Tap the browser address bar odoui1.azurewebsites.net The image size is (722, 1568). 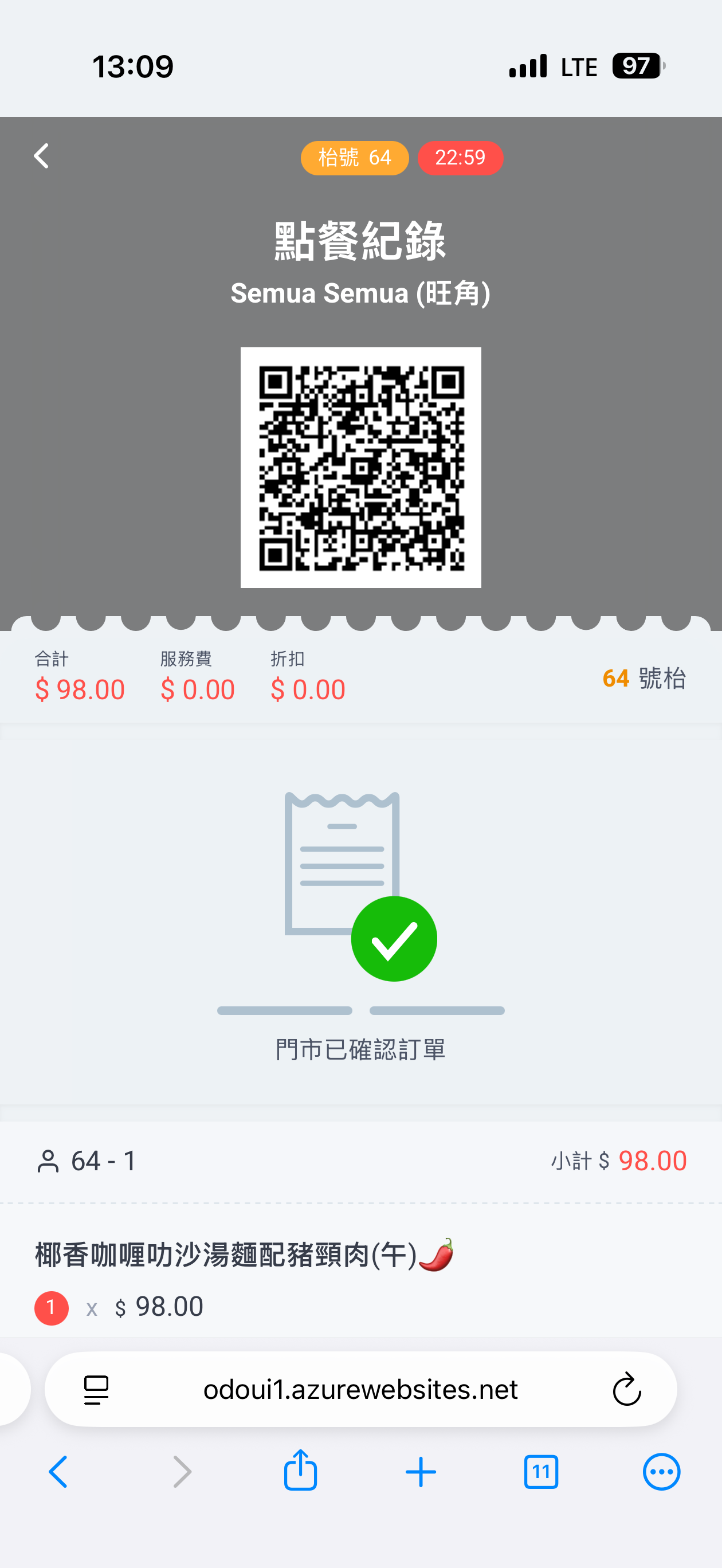[360, 1390]
